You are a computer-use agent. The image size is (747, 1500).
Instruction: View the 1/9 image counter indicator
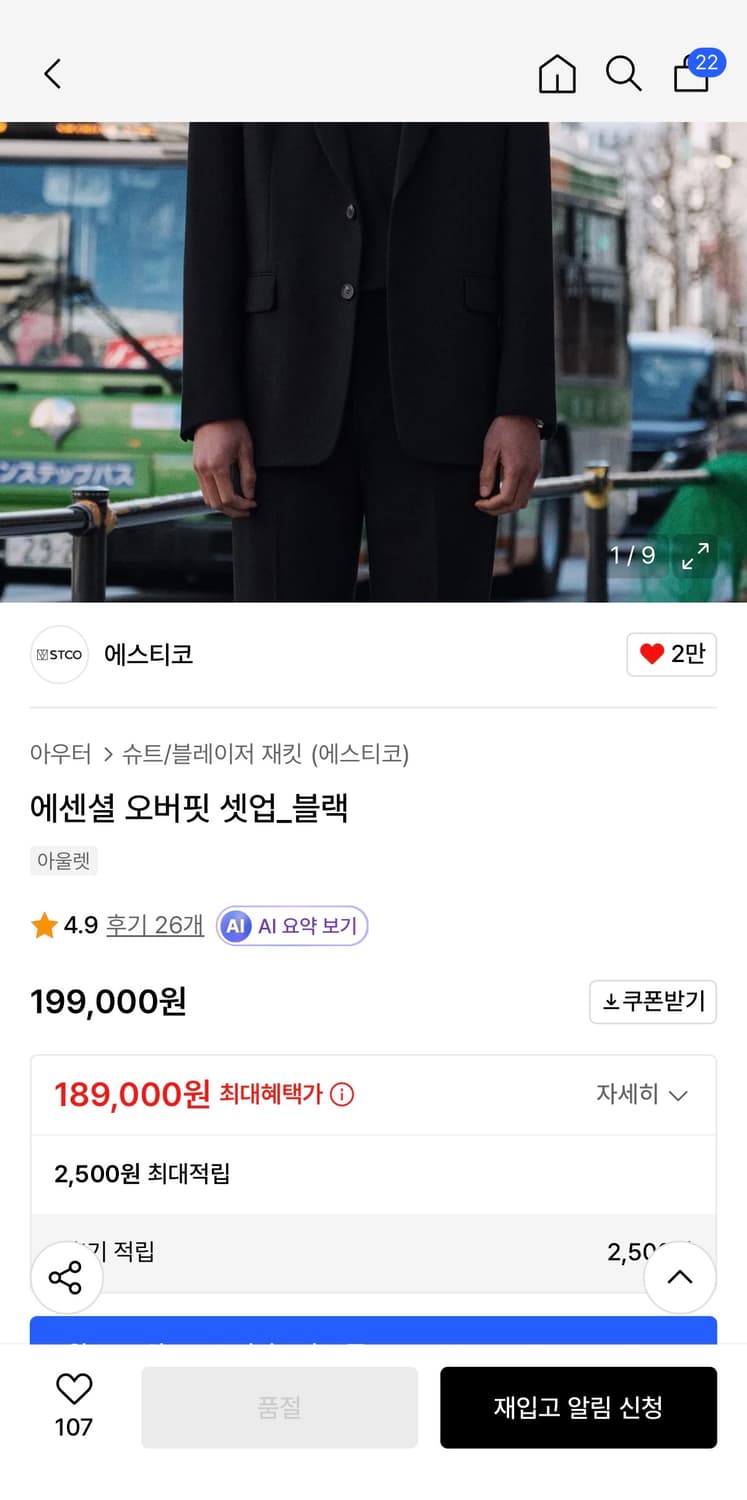click(631, 557)
